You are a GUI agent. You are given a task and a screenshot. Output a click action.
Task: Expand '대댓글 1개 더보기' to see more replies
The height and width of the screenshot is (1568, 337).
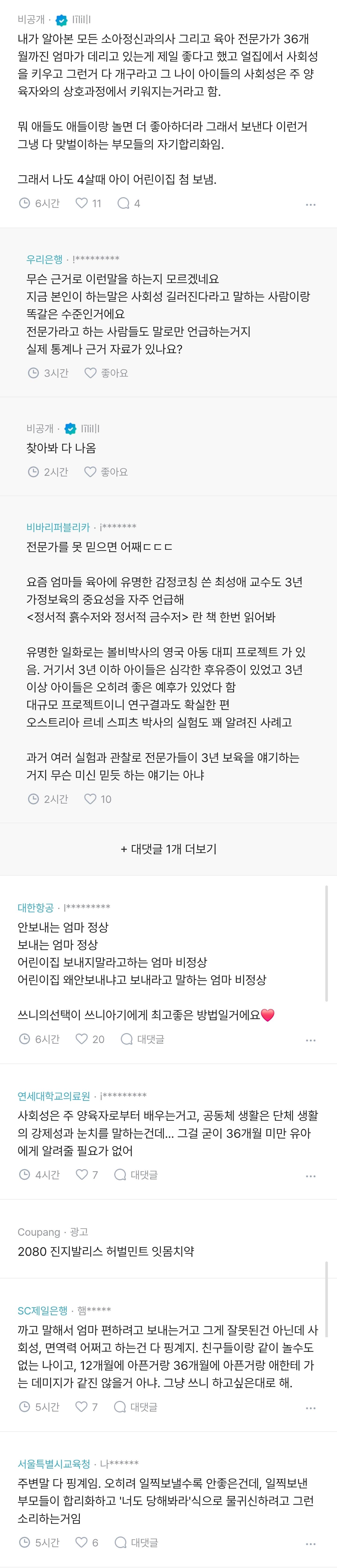coord(168,849)
